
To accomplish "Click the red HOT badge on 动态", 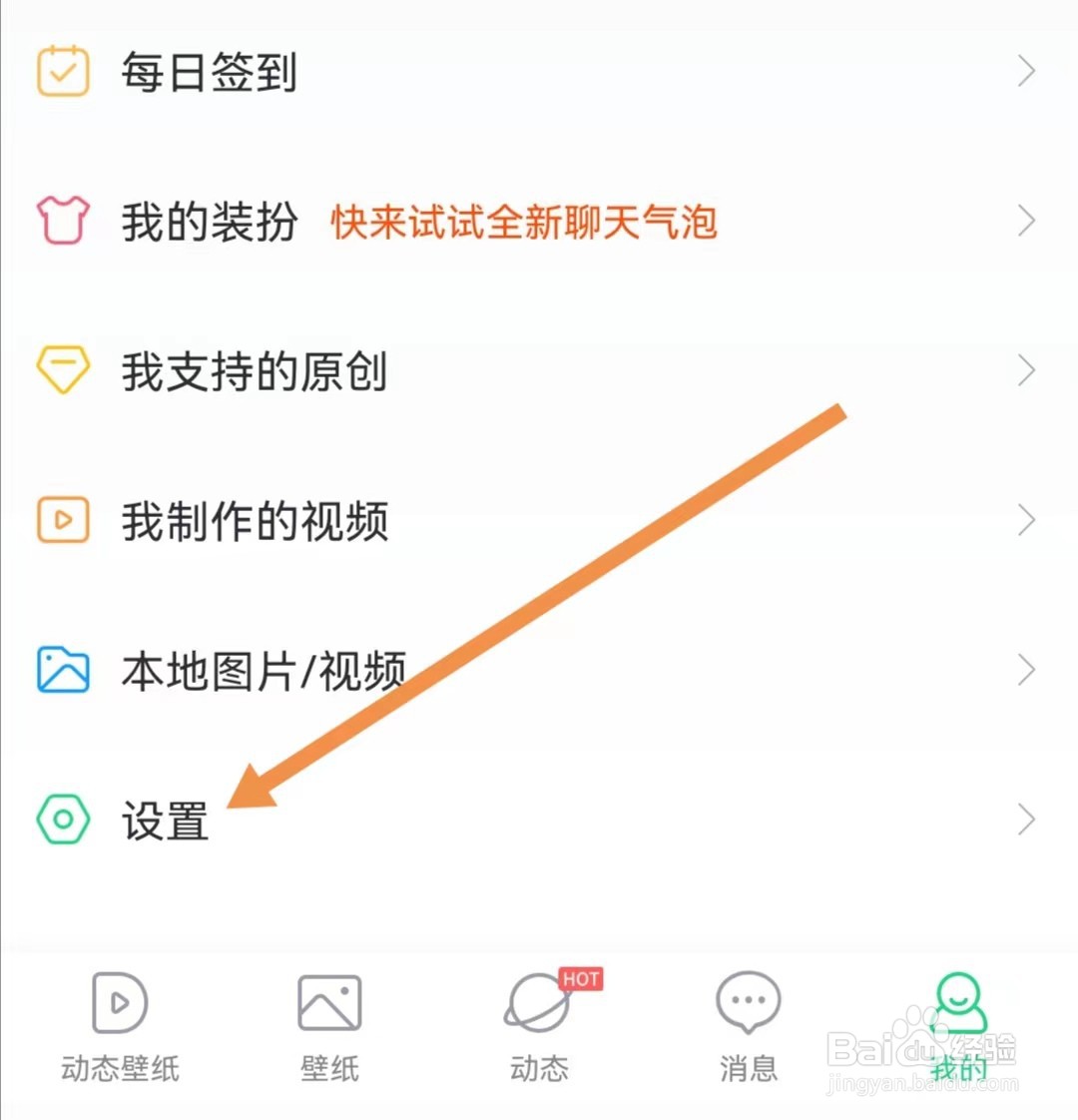I will 579,979.
